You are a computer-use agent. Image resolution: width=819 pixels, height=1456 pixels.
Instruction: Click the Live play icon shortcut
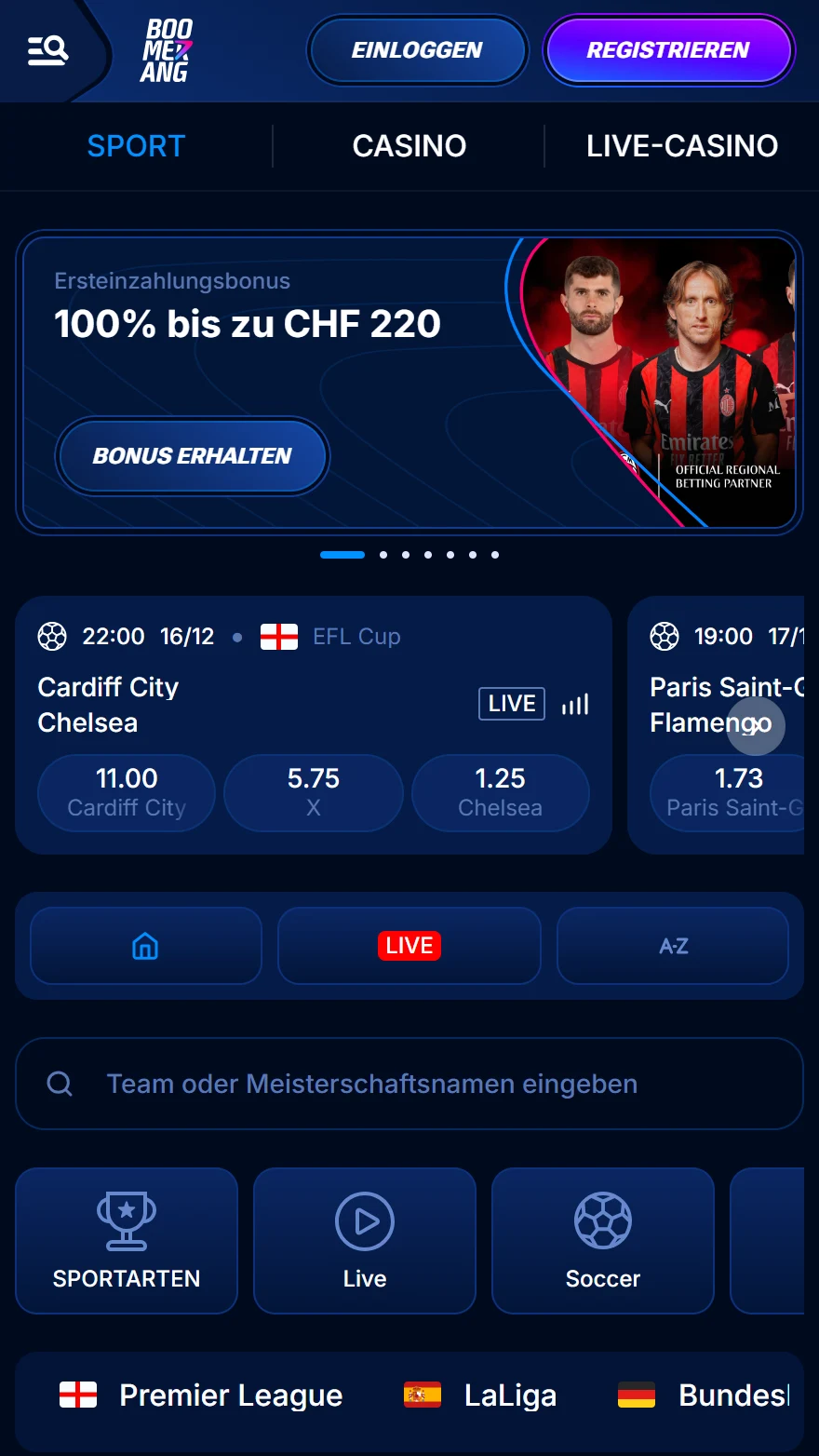tap(364, 1220)
